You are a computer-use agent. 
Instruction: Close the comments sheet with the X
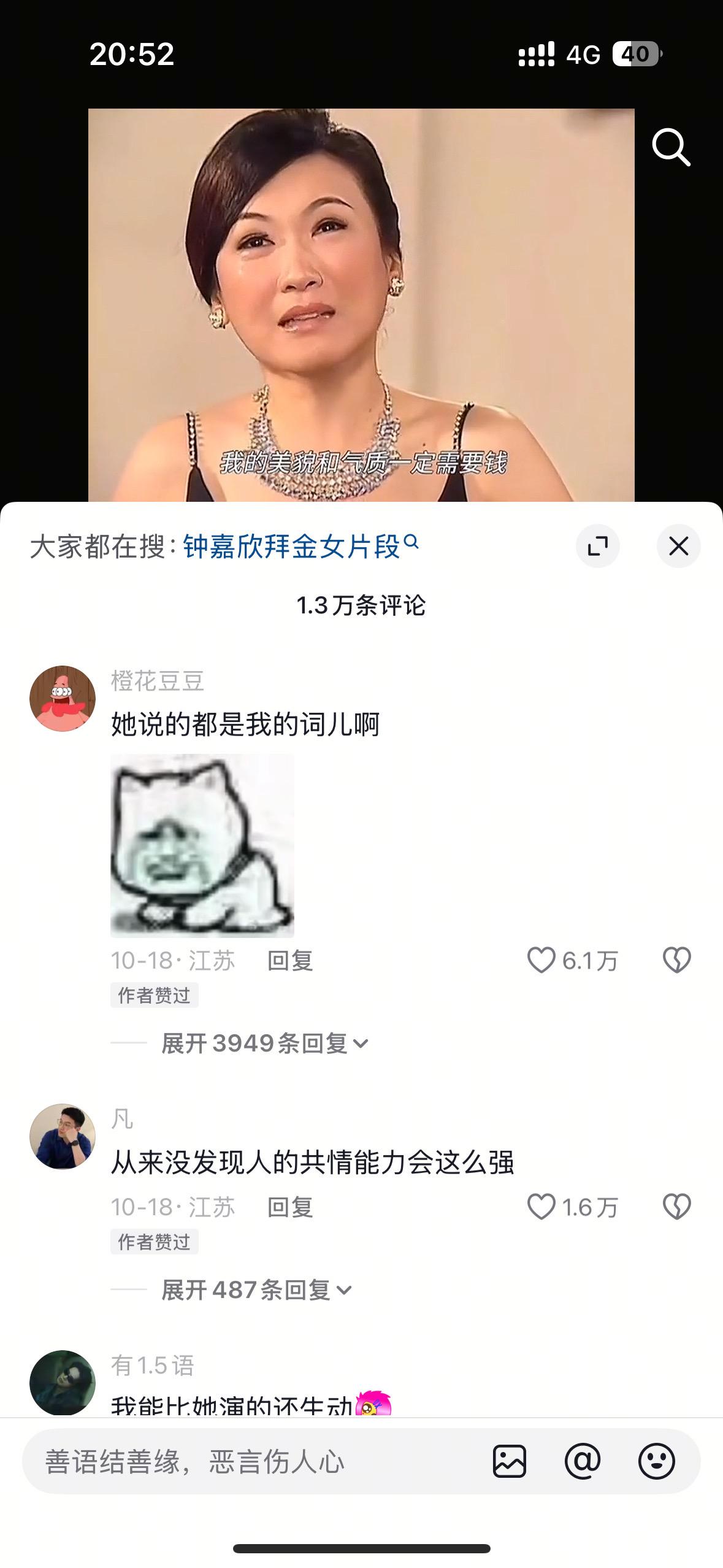point(678,546)
